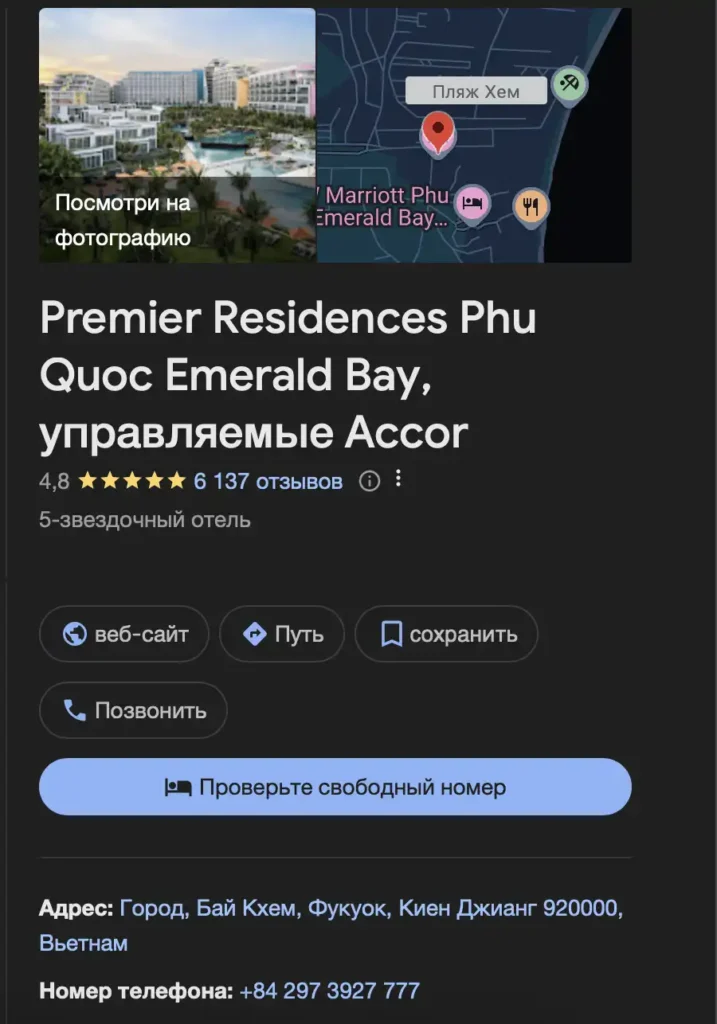Get directions with the Путь button
Image resolution: width=717 pixels, height=1024 pixels.
pos(282,634)
